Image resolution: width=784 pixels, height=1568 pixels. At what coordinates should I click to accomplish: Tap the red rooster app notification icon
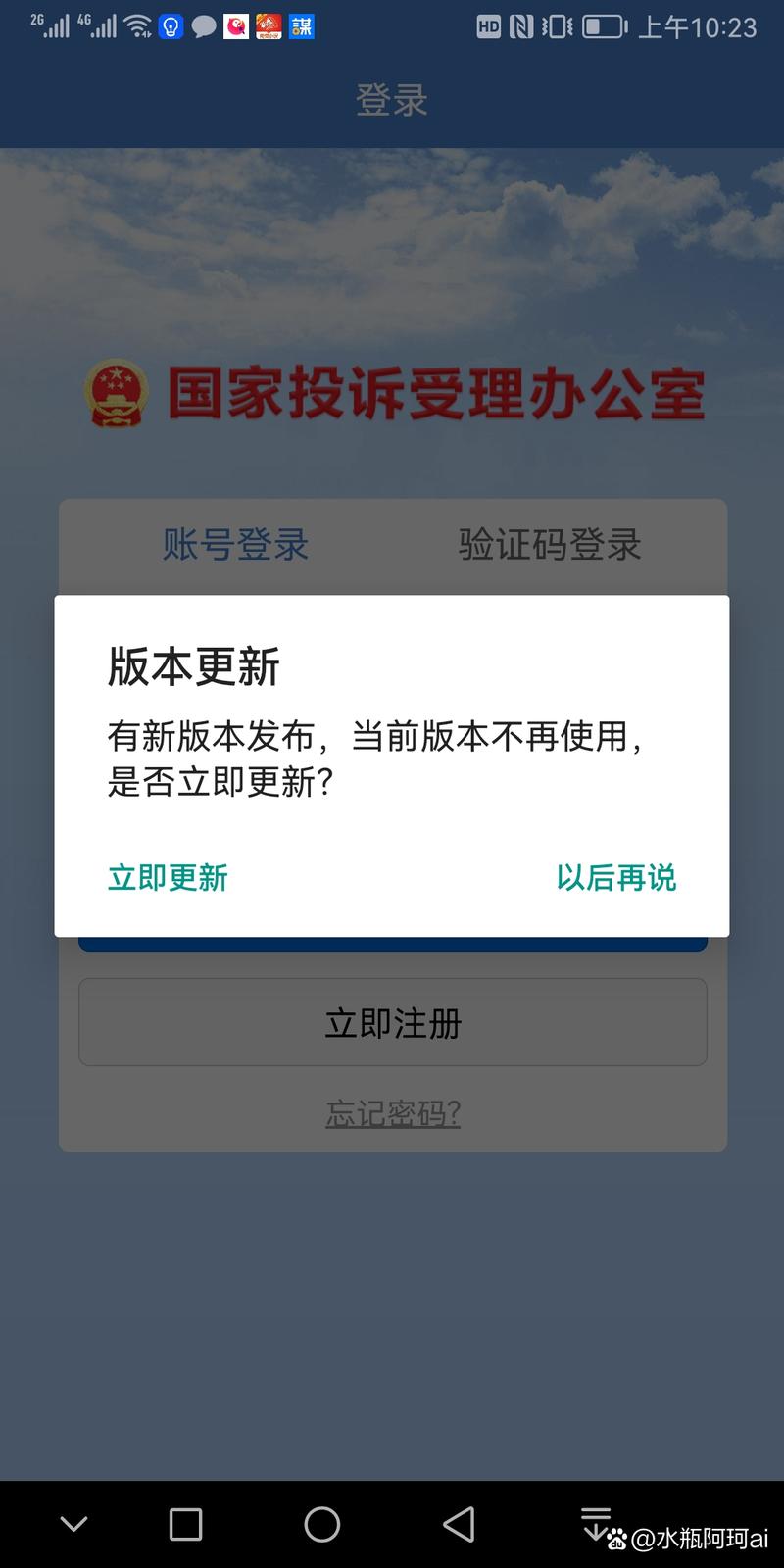pyautogui.click(x=236, y=26)
